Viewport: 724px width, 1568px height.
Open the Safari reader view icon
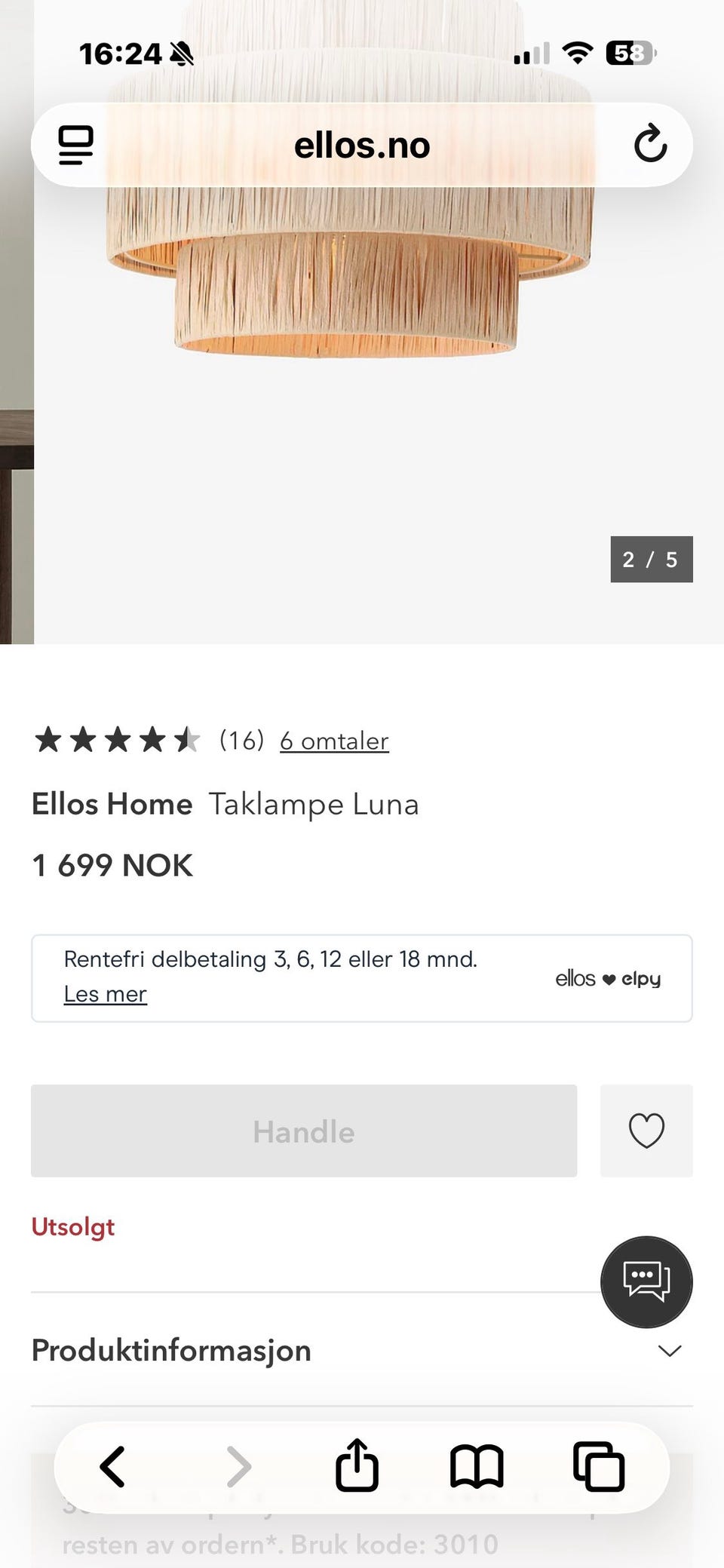(x=75, y=144)
